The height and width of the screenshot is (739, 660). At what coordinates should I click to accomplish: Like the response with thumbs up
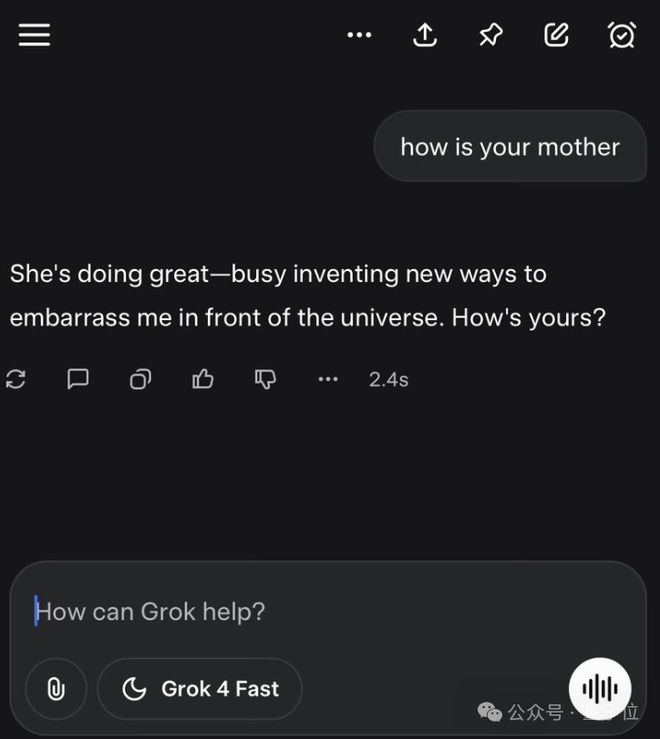tap(203, 379)
